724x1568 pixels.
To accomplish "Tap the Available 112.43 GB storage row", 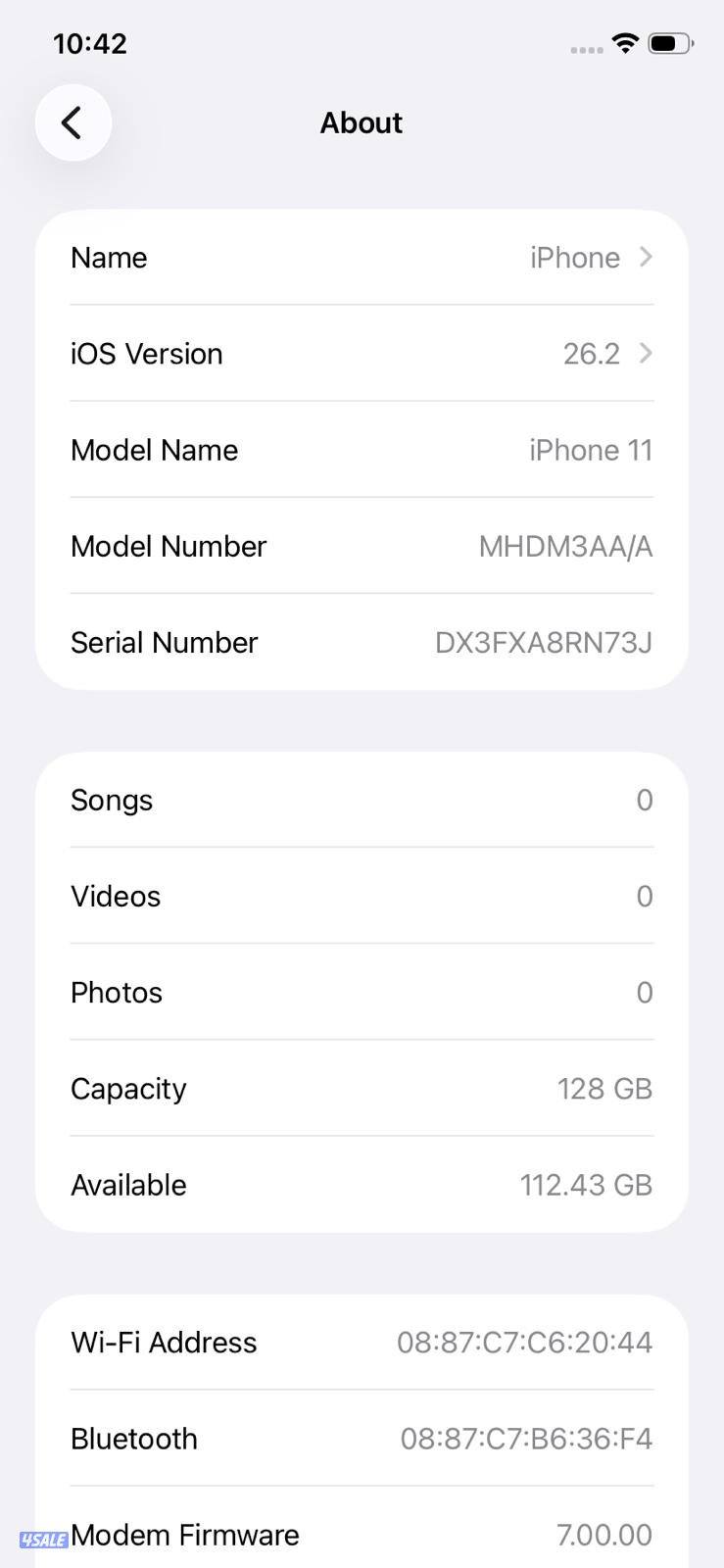I will (362, 1185).
